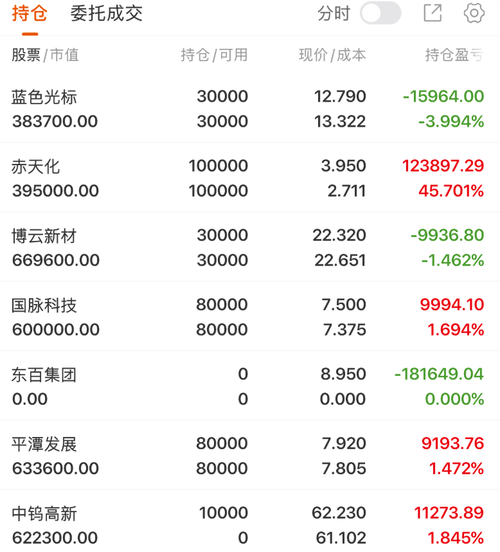The width and height of the screenshot is (500, 552).
Task: Select the 东百集团 holding row
Action: tap(250, 386)
